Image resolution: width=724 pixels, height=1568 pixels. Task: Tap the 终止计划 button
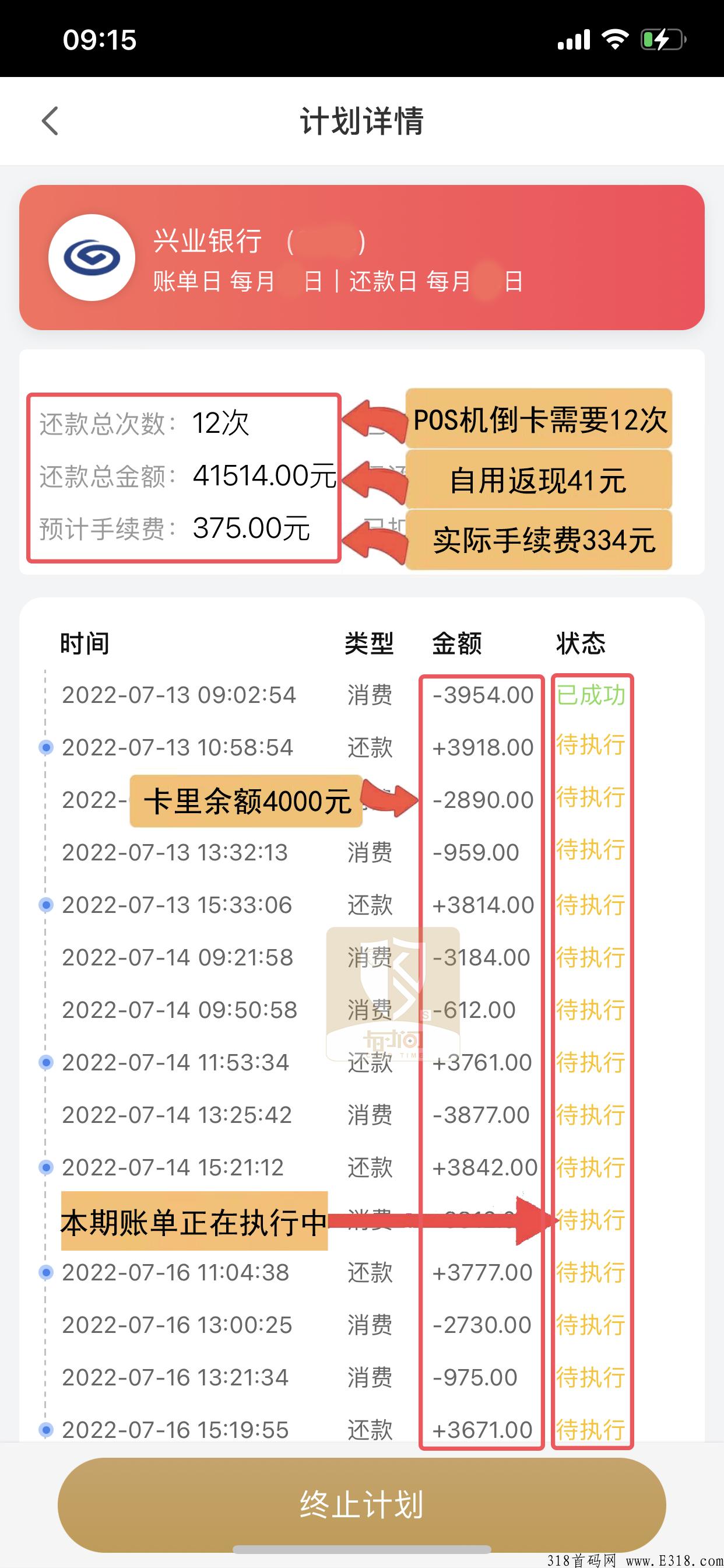[361, 1504]
